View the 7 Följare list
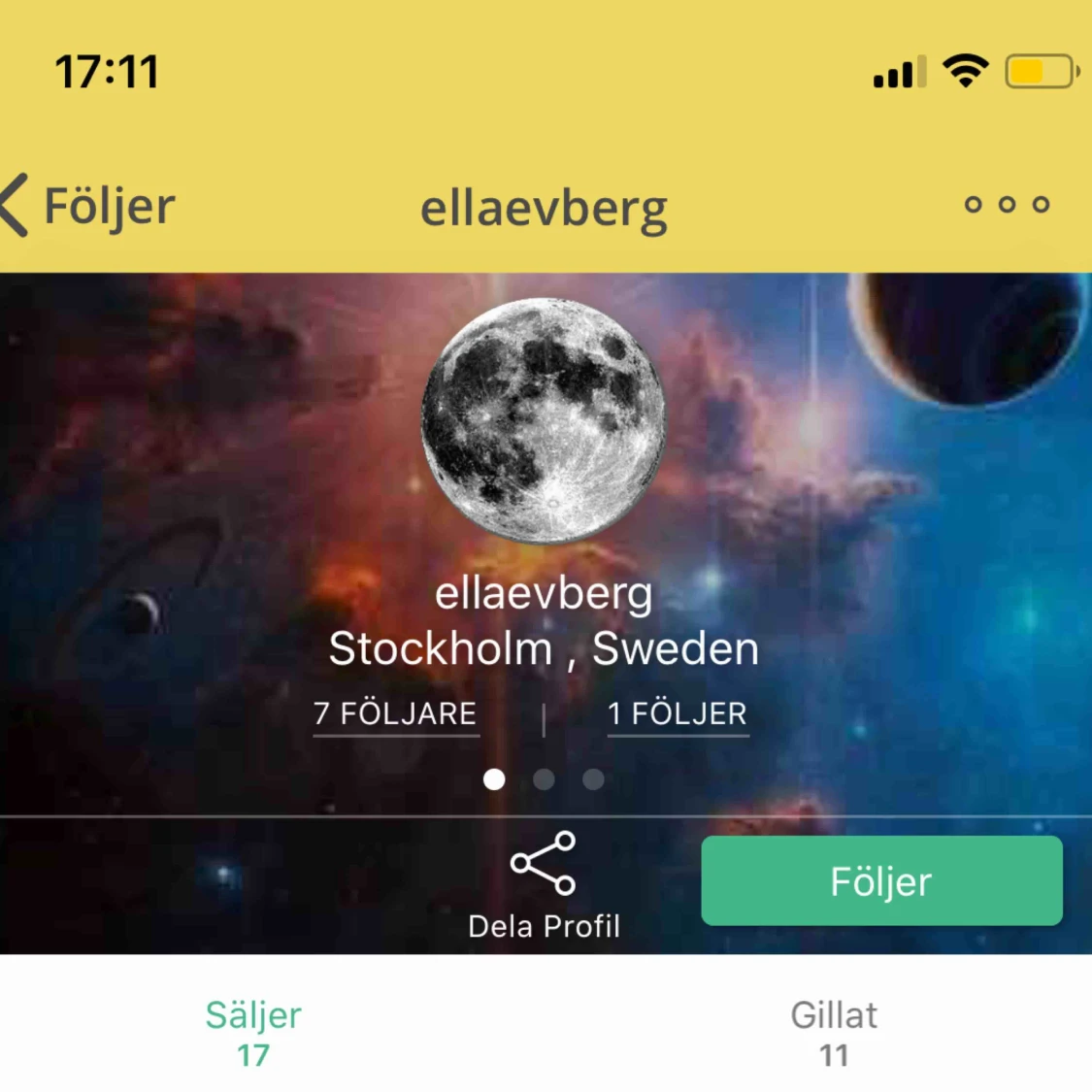1092x1092 pixels. coord(395,714)
